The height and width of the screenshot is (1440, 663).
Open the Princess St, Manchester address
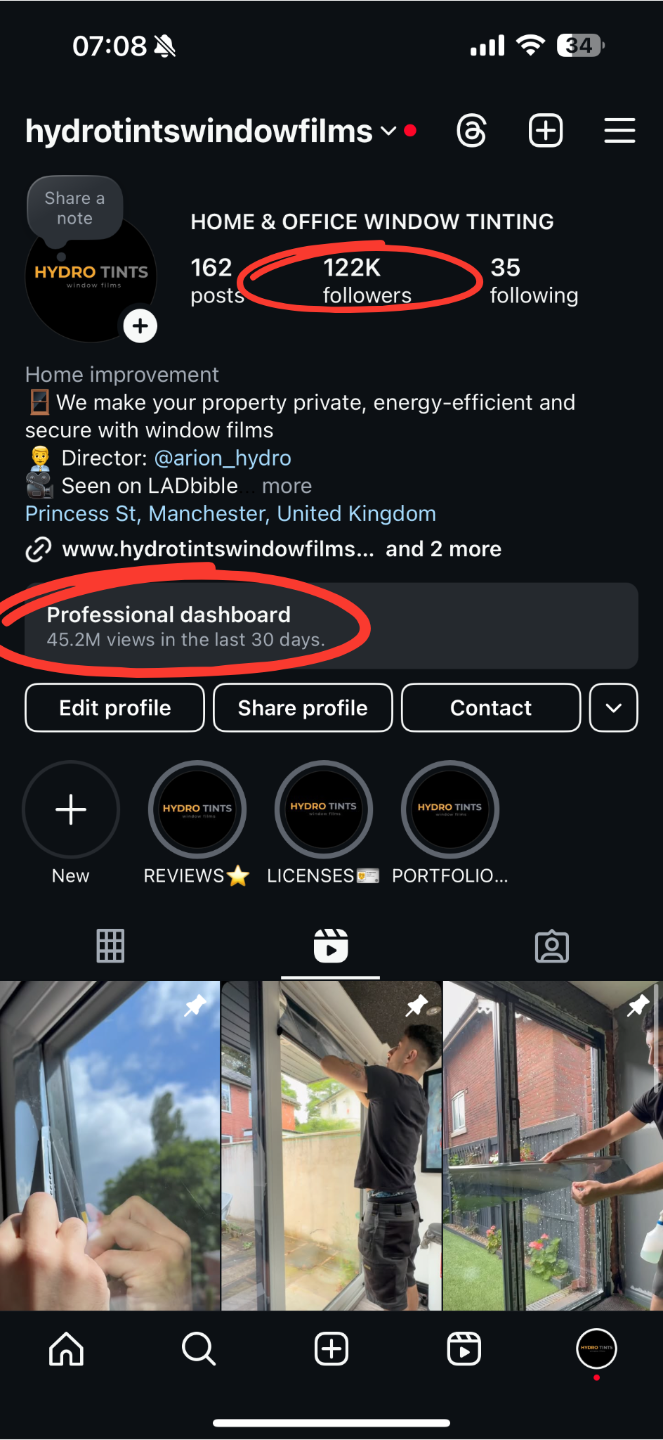tap(230, 514)
